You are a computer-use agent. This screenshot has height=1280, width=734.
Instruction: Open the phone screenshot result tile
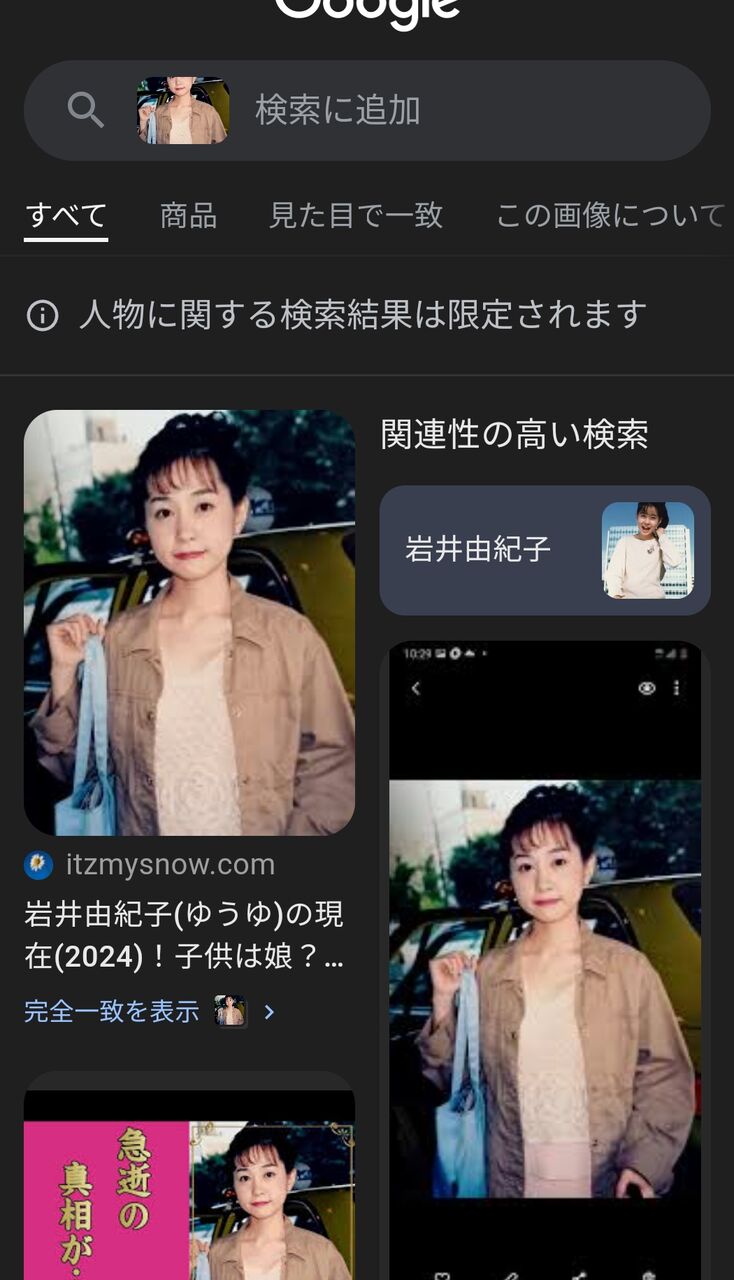(545, 960)
